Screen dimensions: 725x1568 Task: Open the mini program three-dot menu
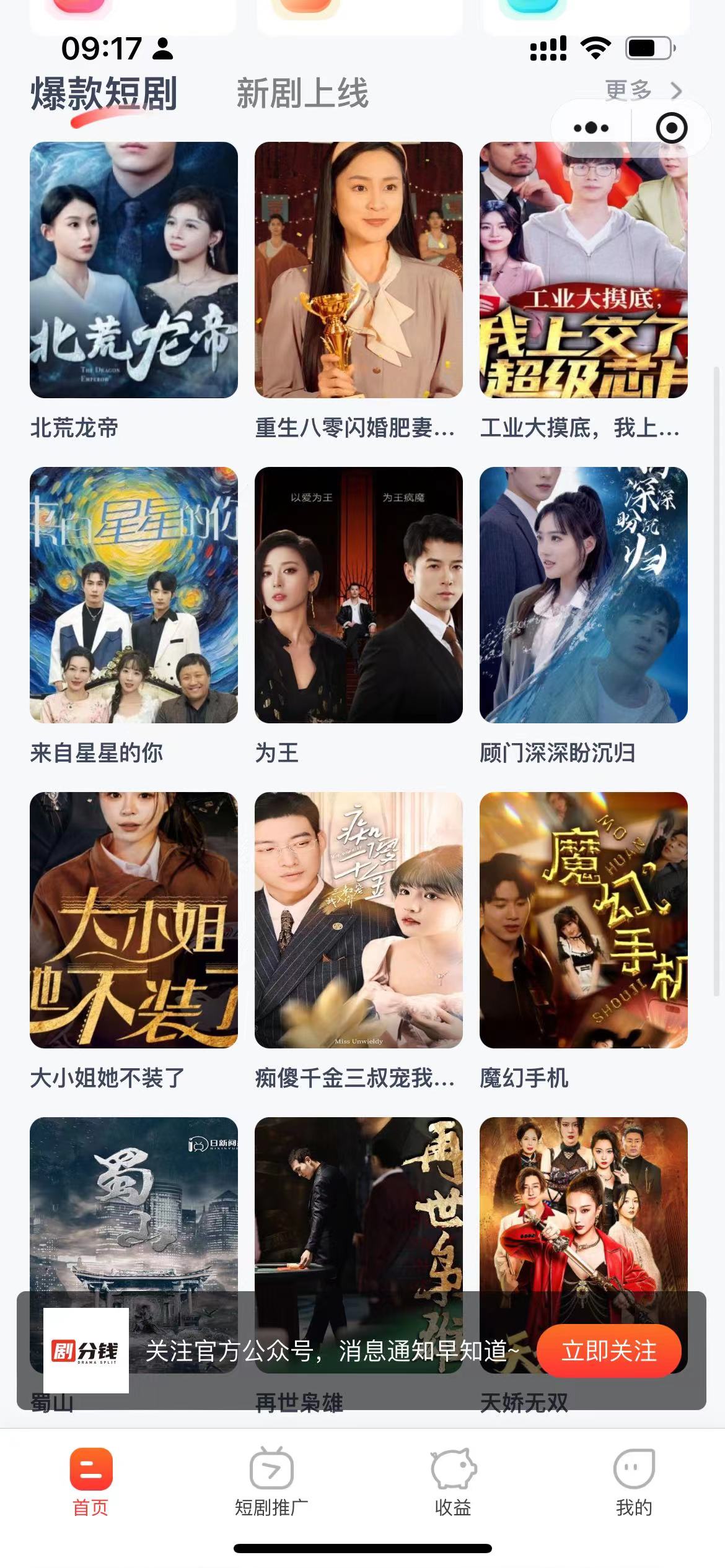click(x=591, y=128)
